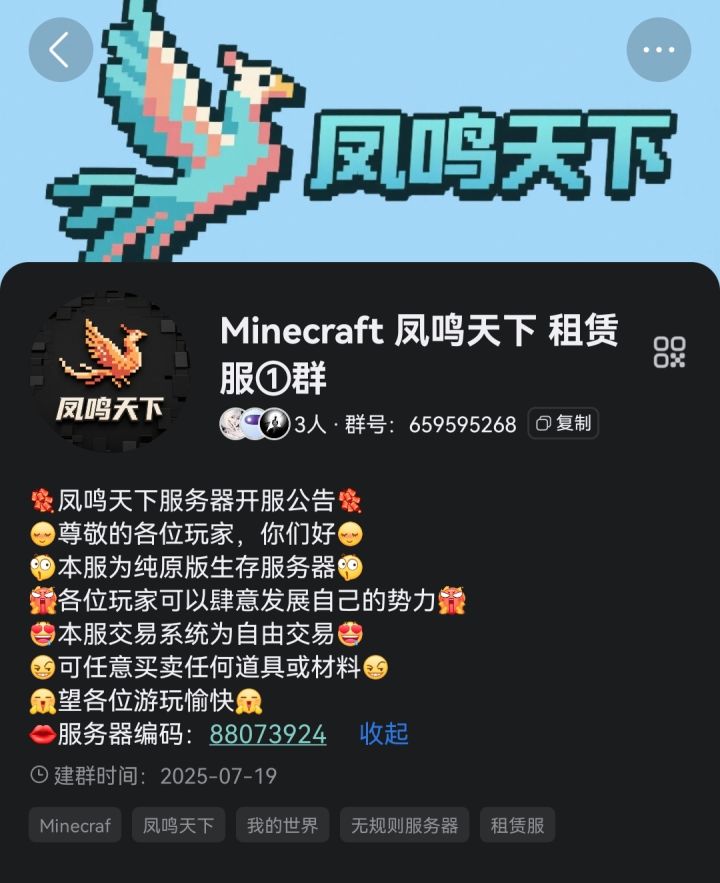Click the first member avatar in member row
This screenshot has height=883, width=720.
(x=231, y=423)
